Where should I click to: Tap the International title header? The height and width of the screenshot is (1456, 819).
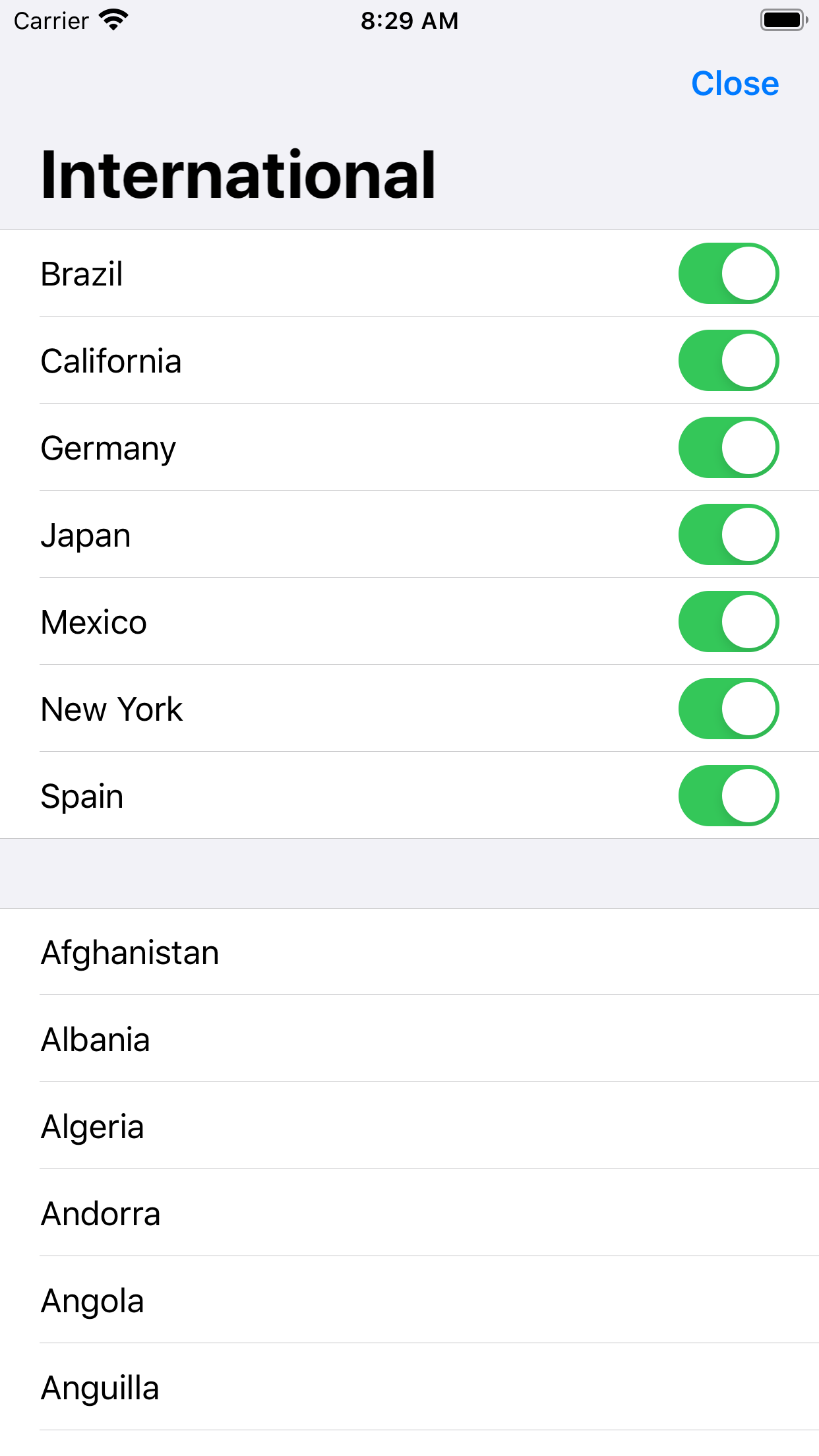(x=239, y=173)
